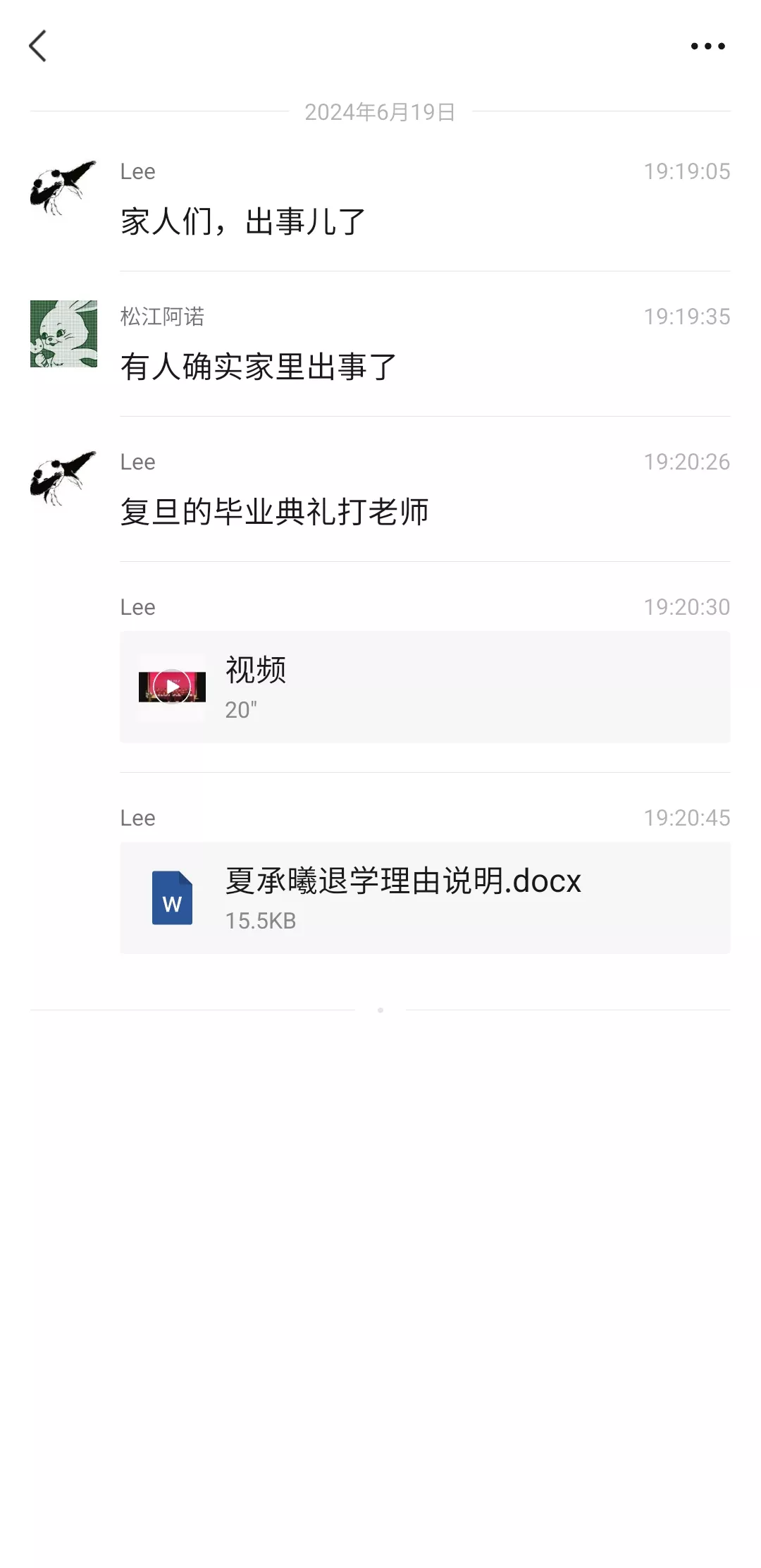Screen dimensions: 761x1568
Task: Open 夏承曦退学理由说明.docx file
Action: pyautogui.click(x=425, y=898)
